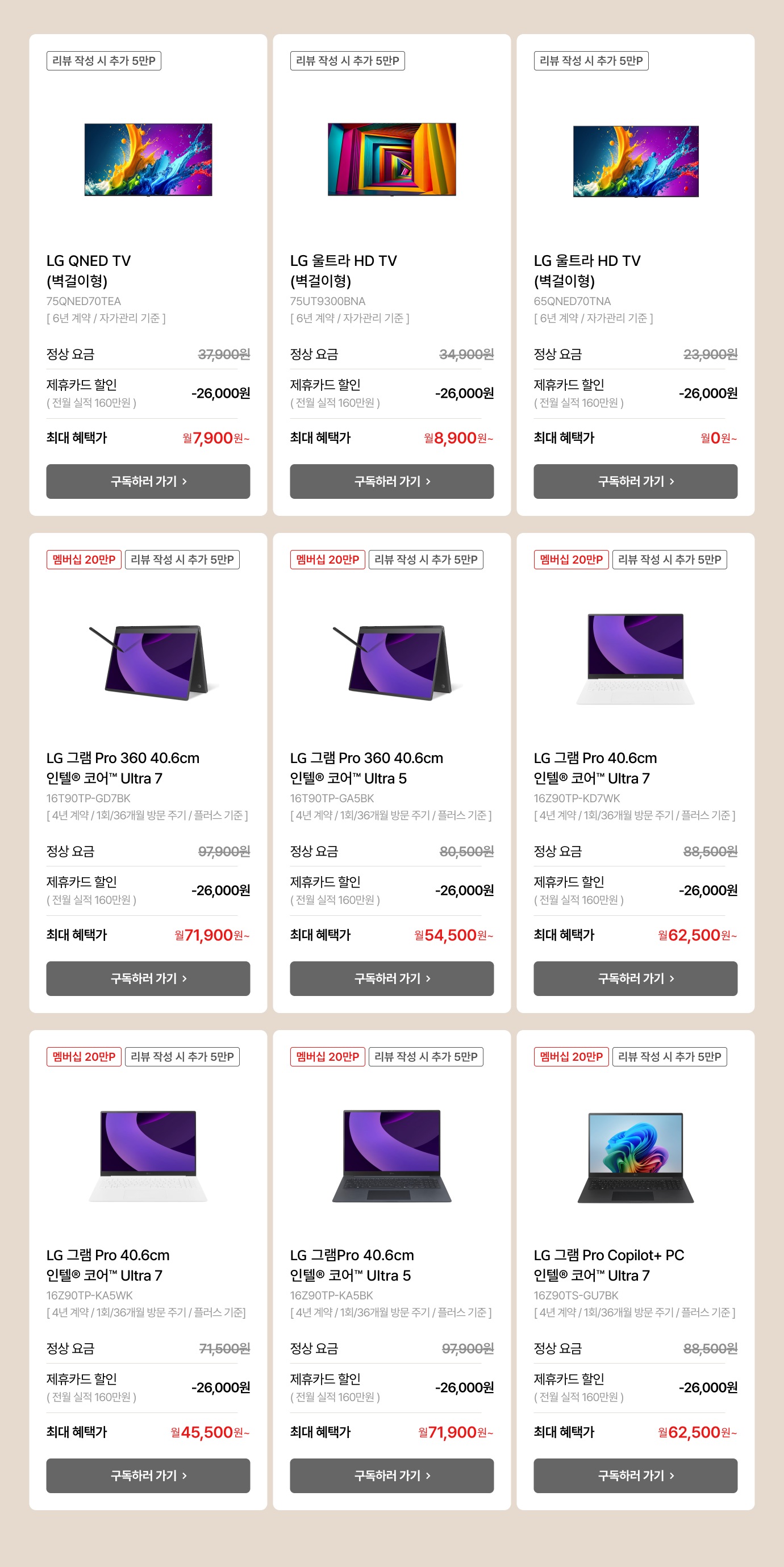Viewport: 784px width, 1567px height.
Task: Open 구독하러 가기 for 65QNED70TNA TV
Action: (x=635, y=481)
